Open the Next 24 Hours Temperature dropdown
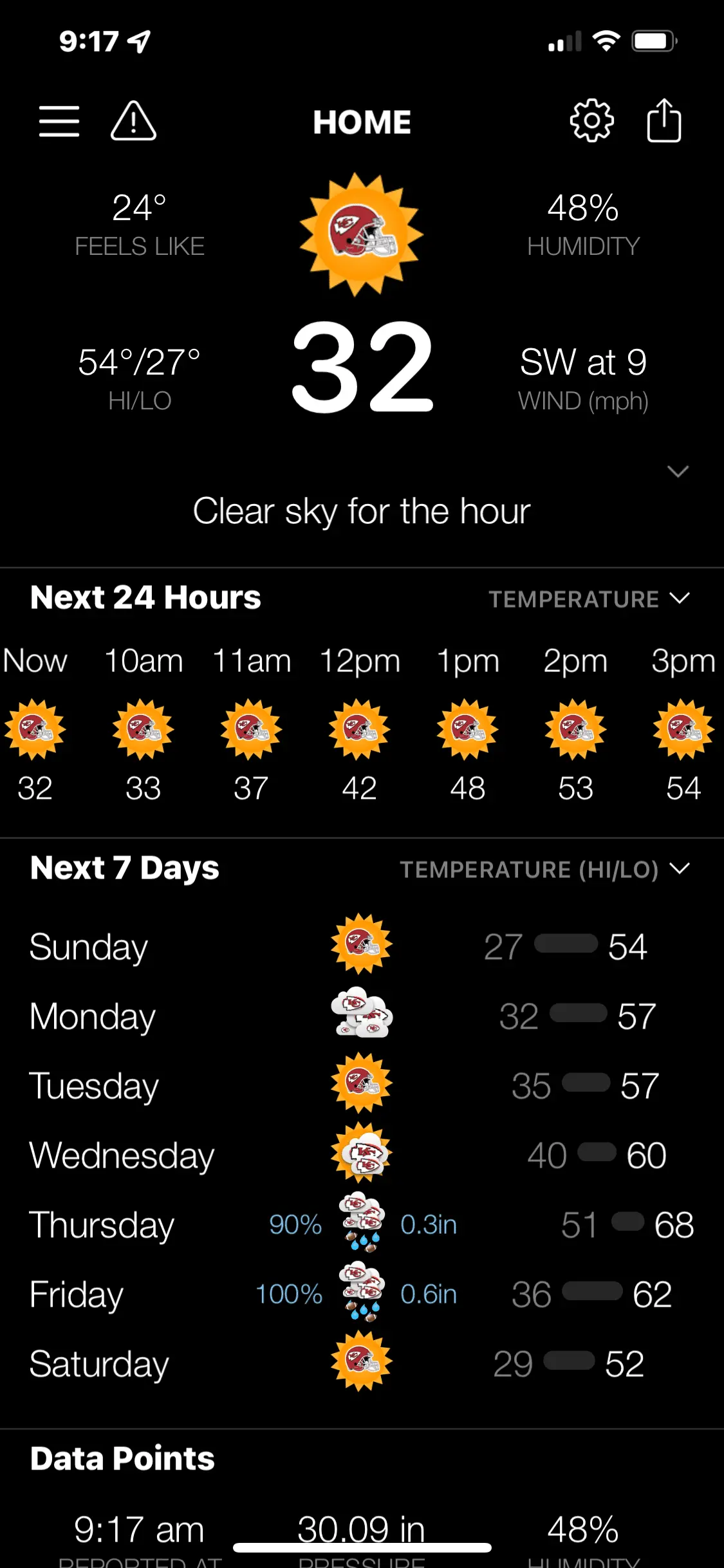 click(589, 599)
